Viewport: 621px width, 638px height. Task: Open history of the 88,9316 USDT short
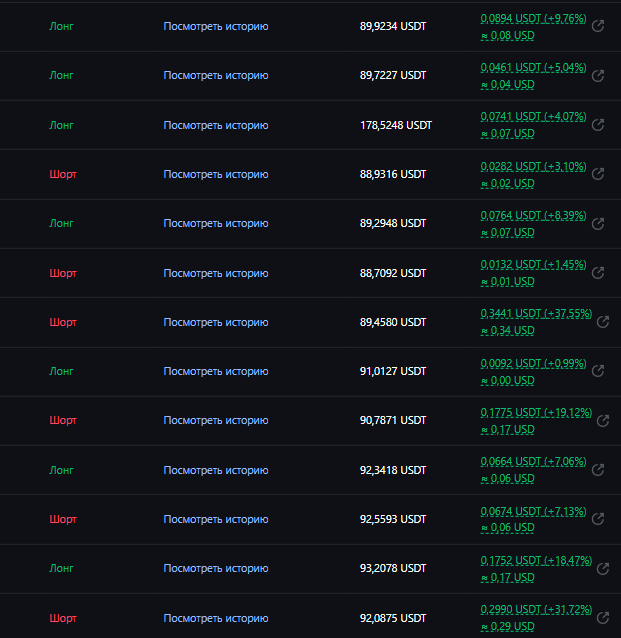coord(216,174)
